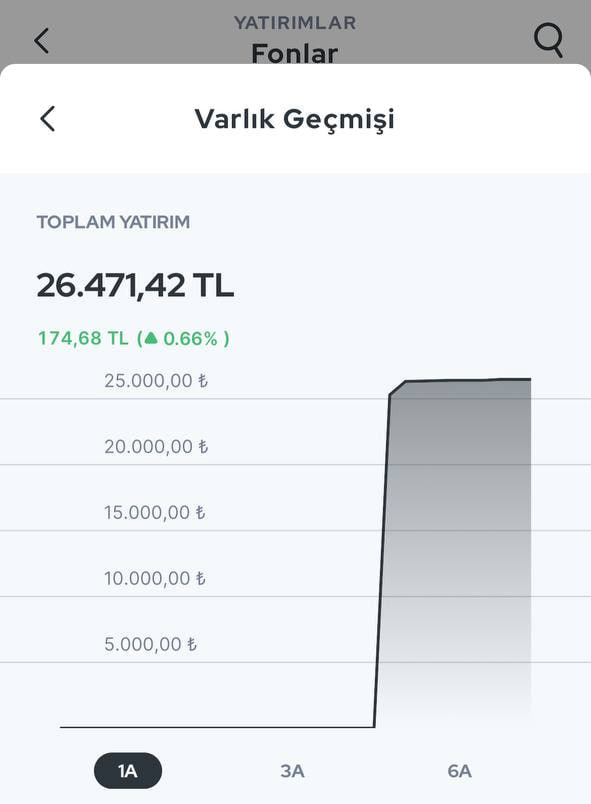This screenshot has width=591, height=804.
Task: Tap the back arrow beside YATIRIMLAR Fonlar
Action: pos(42,41)
